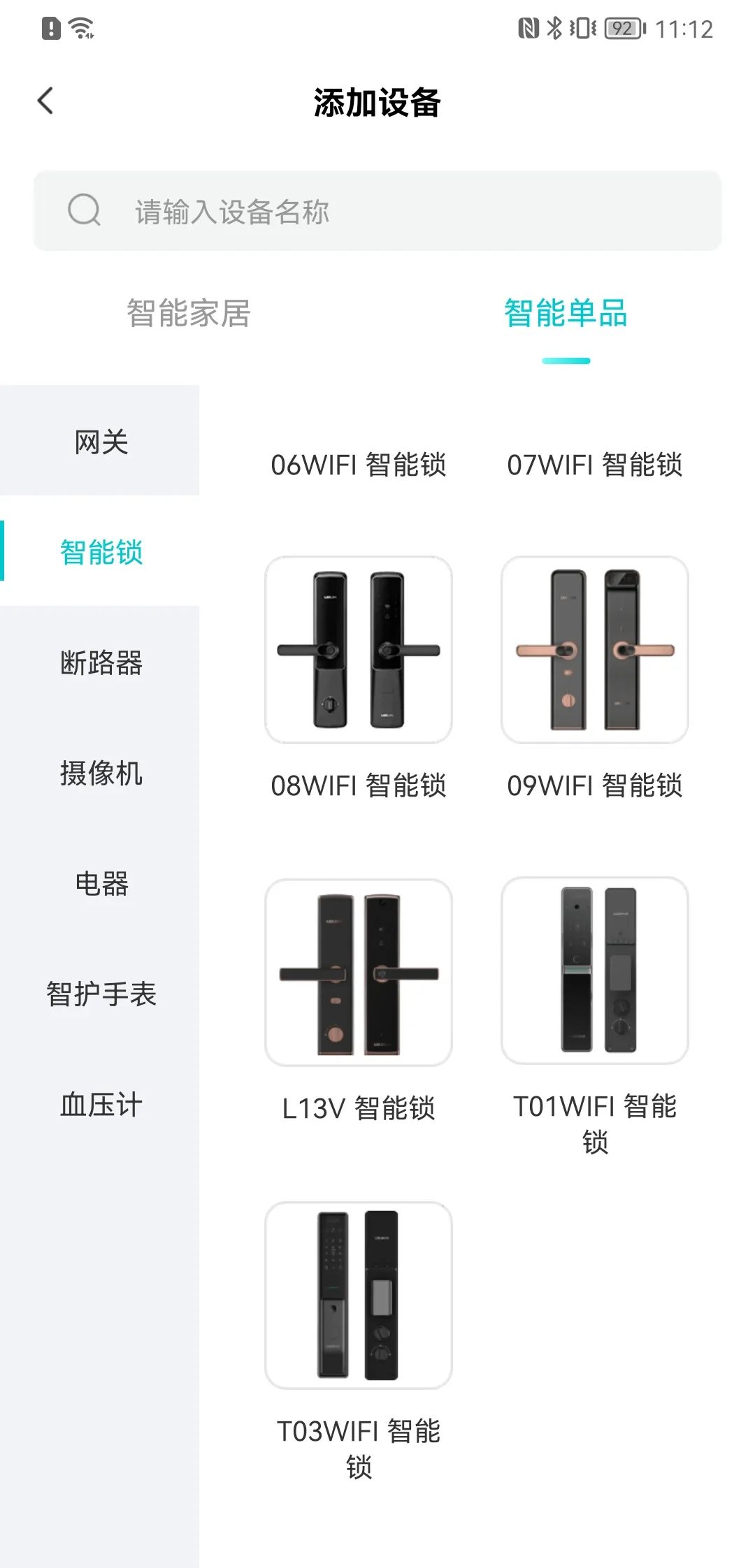Choose 06WIFI 智能锁 device

pyautogui.click(x=358, y=465)
